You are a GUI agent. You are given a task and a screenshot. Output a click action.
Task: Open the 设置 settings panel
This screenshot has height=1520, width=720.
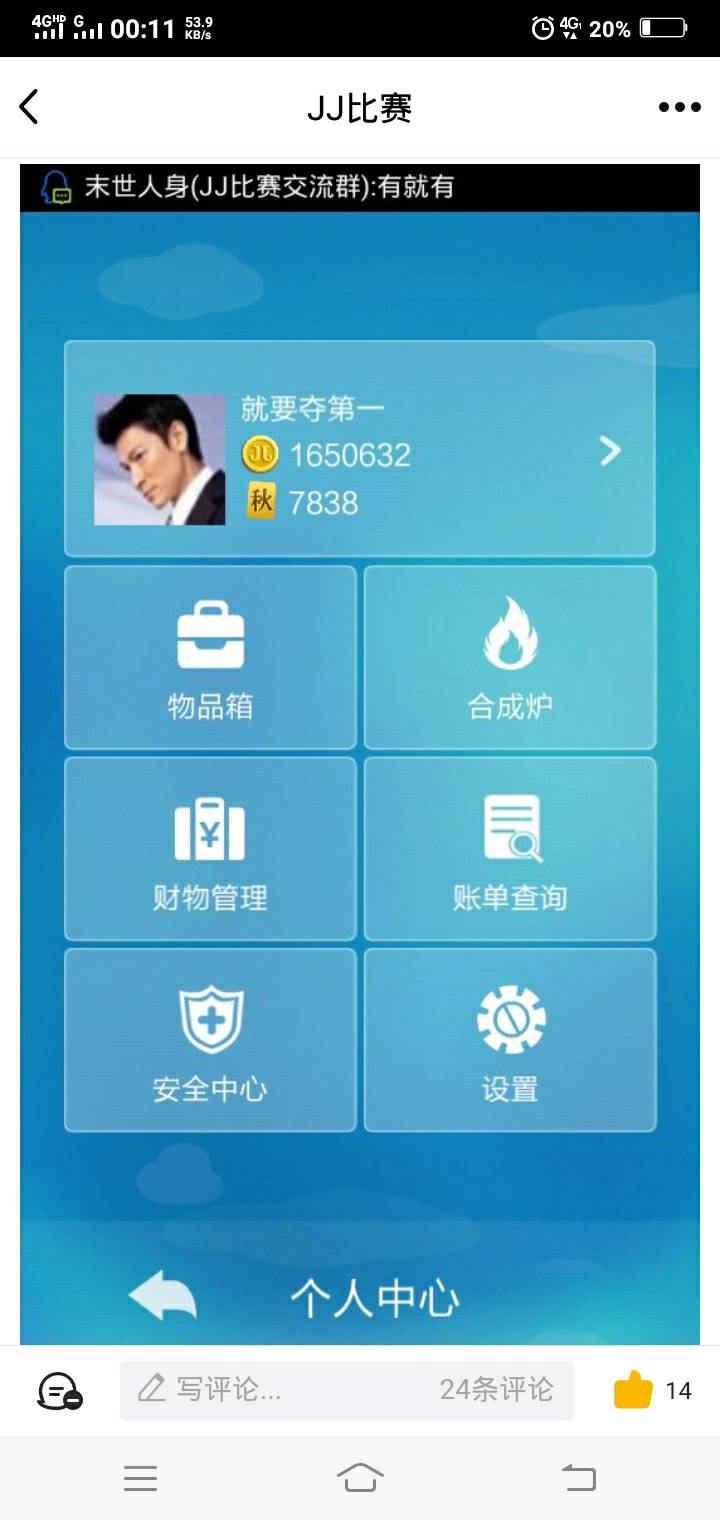tap(510, 1040)
